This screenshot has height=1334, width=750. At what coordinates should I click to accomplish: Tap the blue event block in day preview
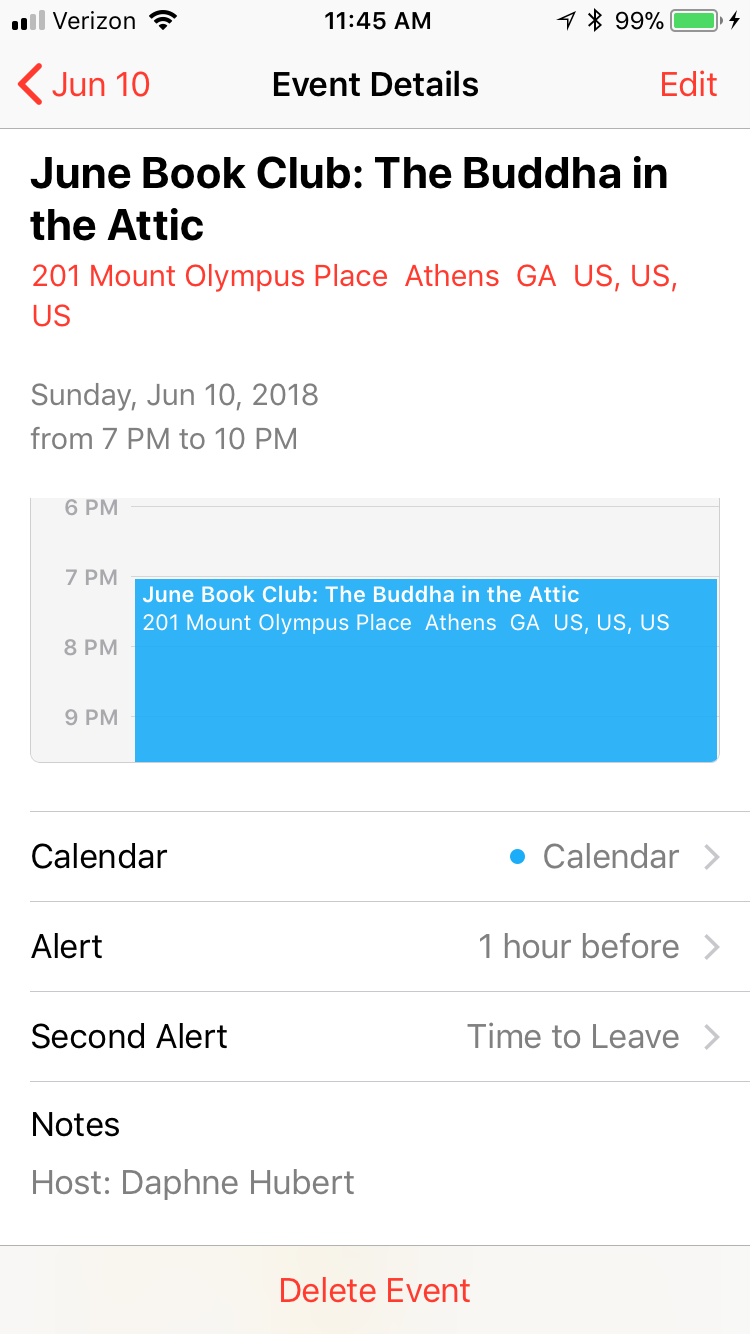pyautogui.click(x=425, y=680)
